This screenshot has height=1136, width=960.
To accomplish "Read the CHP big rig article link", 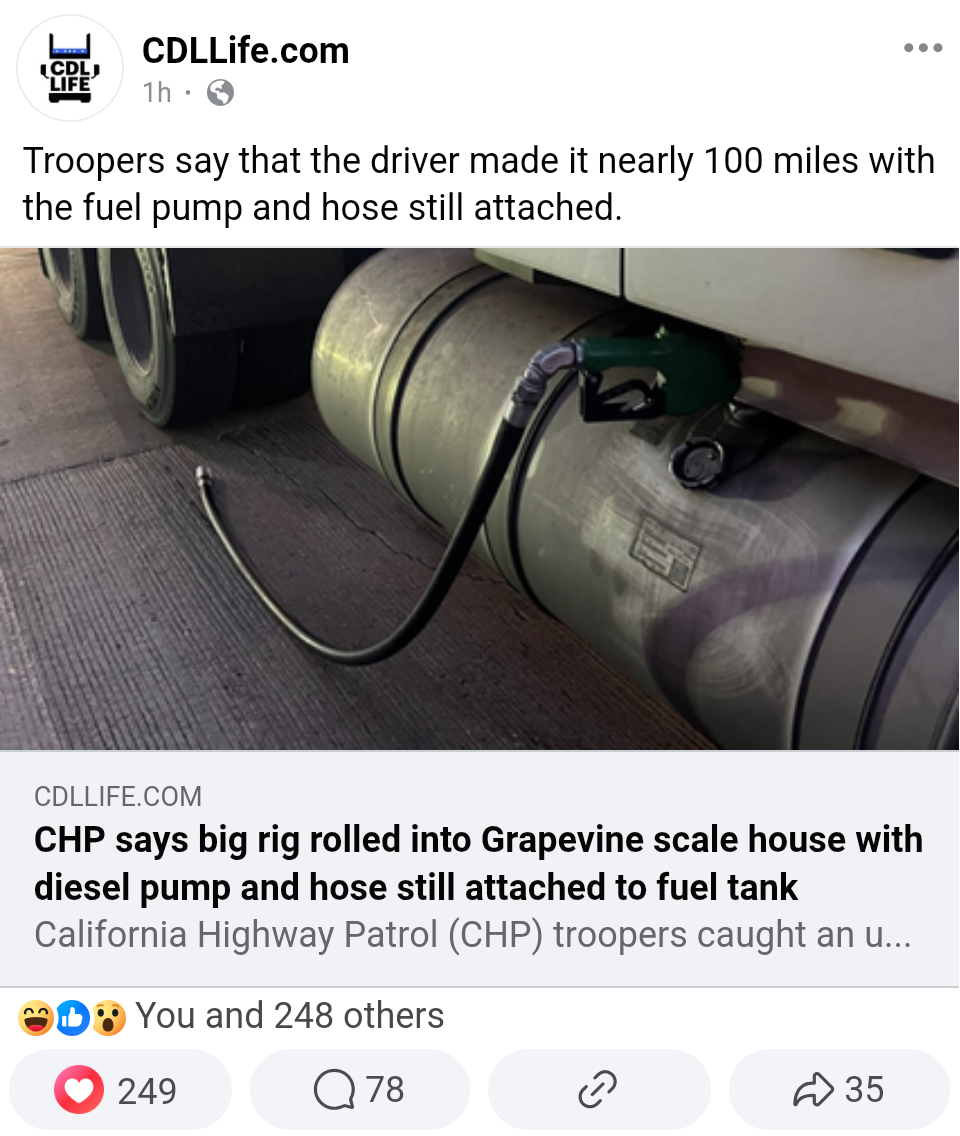I will [x=478, y=863].
